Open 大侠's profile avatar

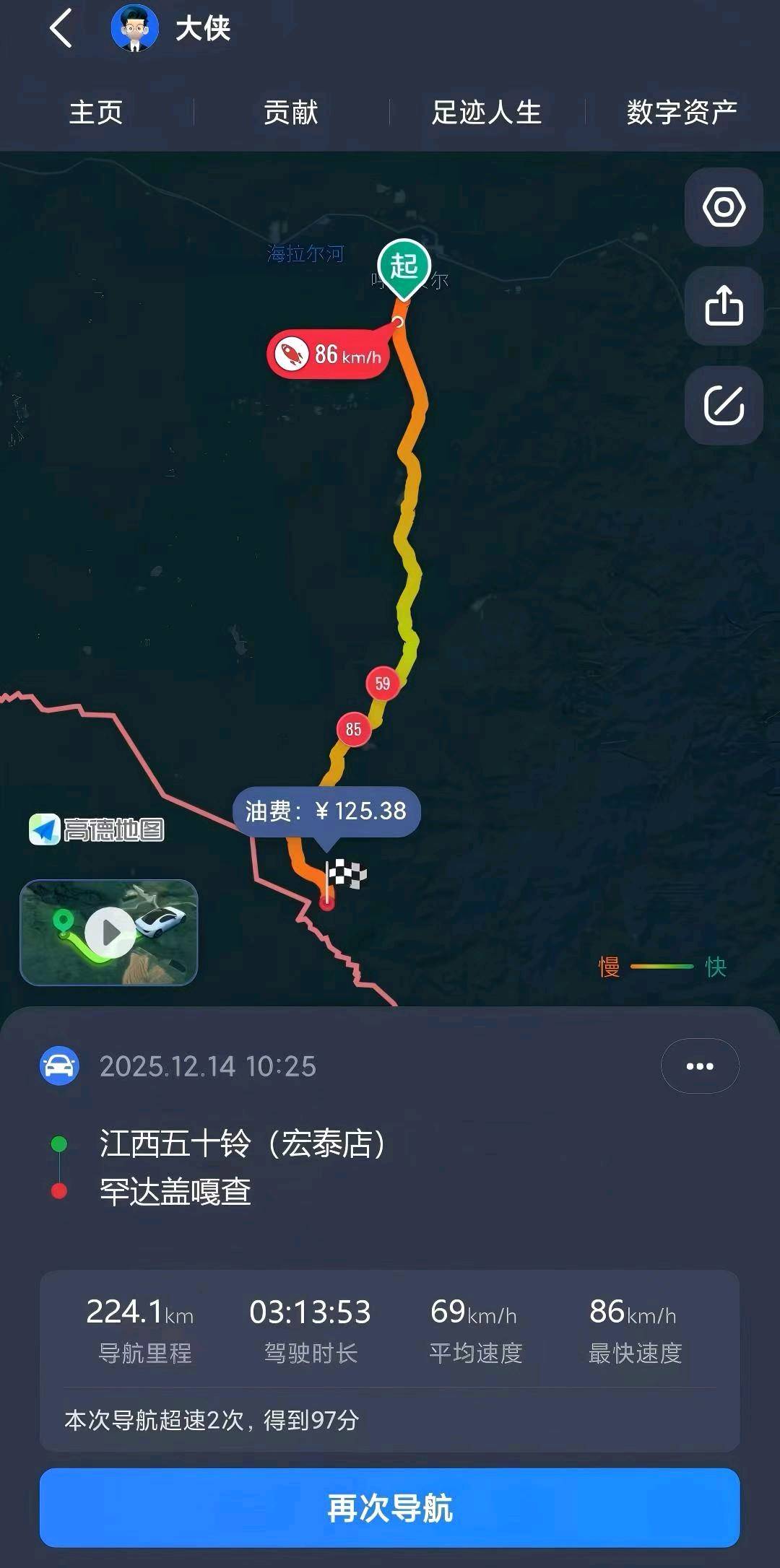tap(134, 28)
